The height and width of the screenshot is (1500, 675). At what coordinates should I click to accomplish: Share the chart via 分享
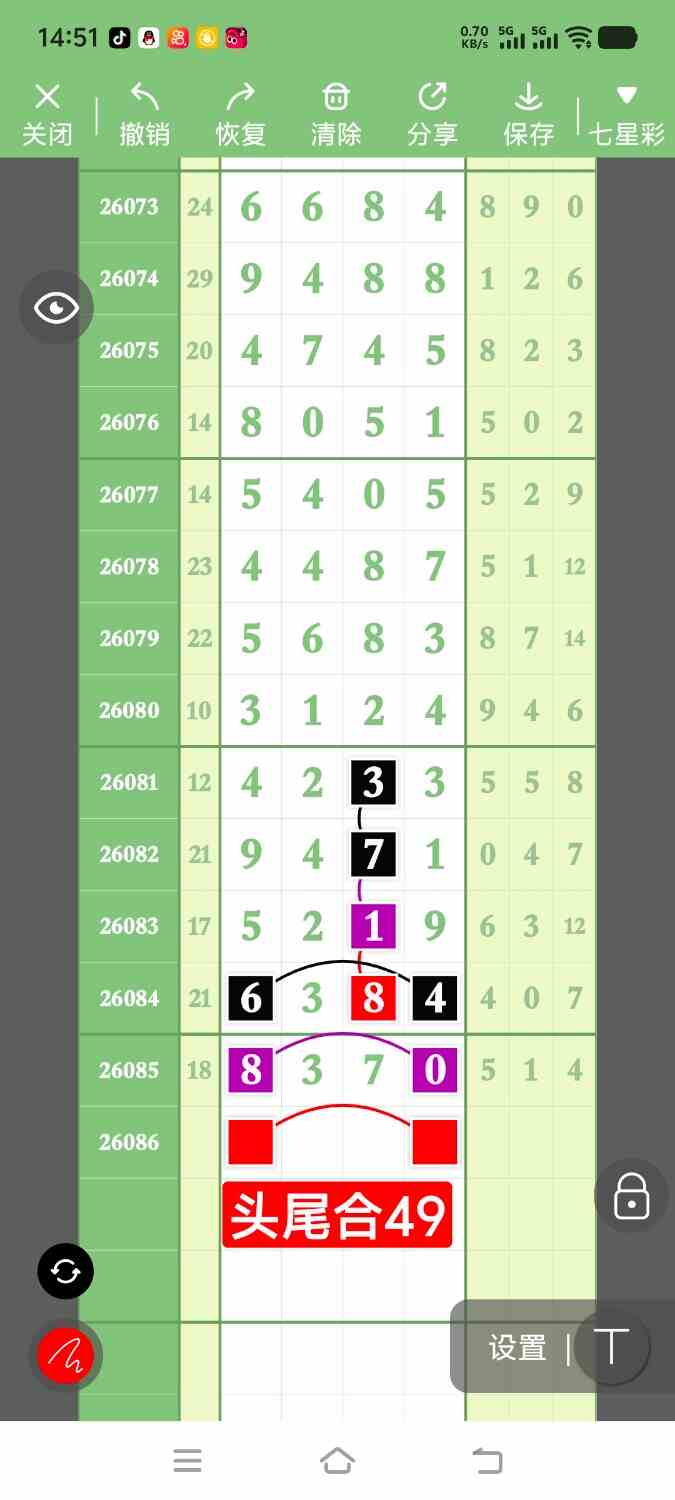point(432,115)
